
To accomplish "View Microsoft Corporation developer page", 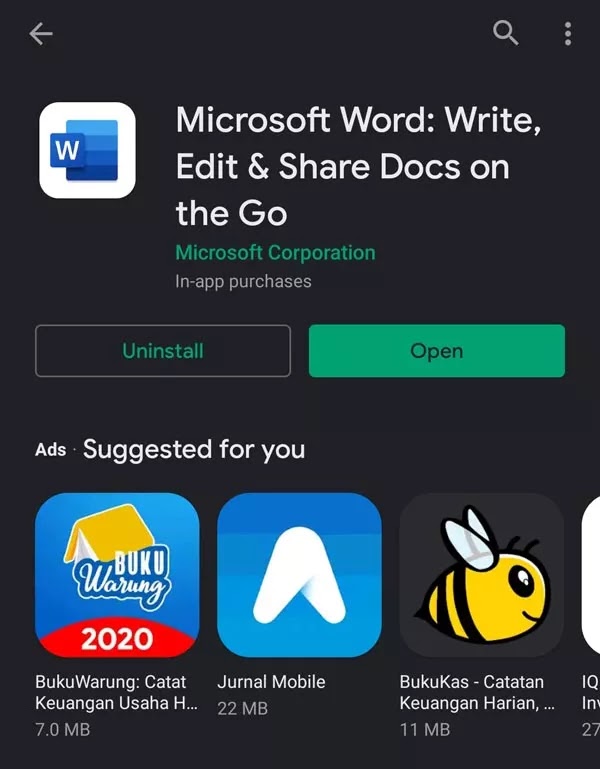I will (275, 253).
